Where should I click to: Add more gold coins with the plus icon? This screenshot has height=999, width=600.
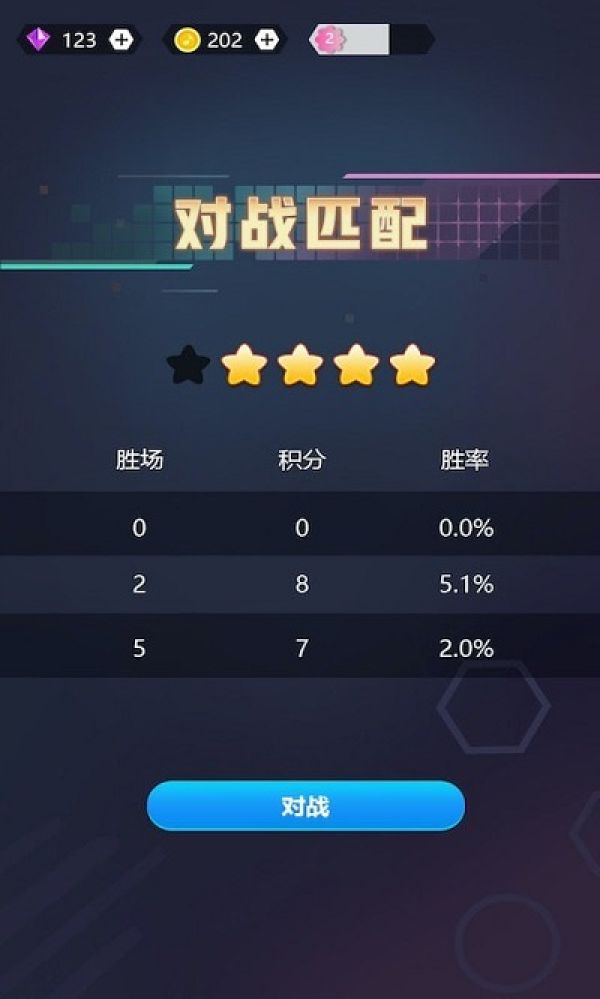point(266,40)
